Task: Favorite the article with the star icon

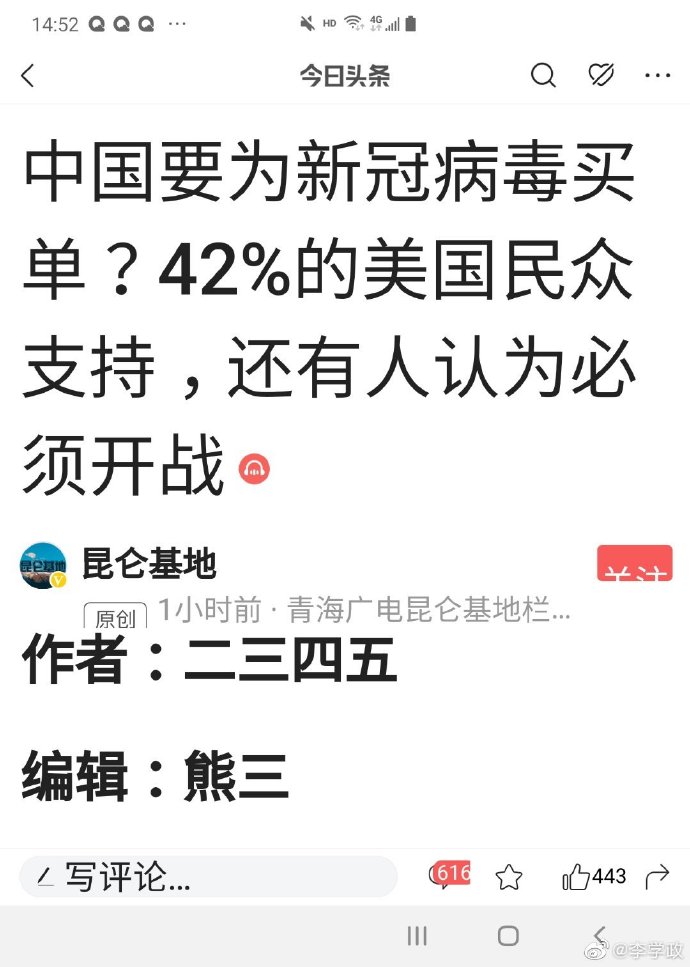Action: [x=509, y=877]
